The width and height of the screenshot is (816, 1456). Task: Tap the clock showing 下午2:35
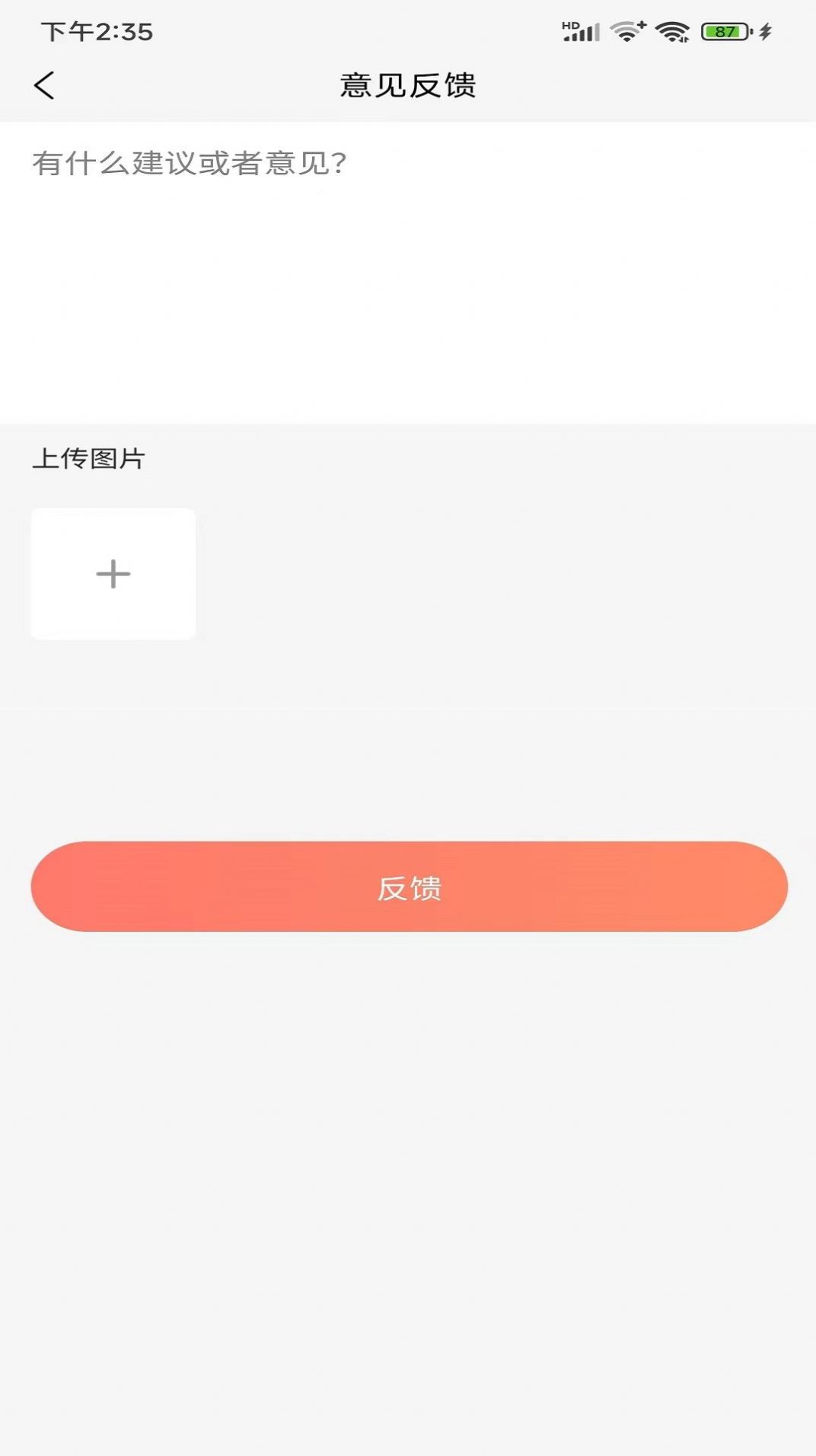pos(97,30)
